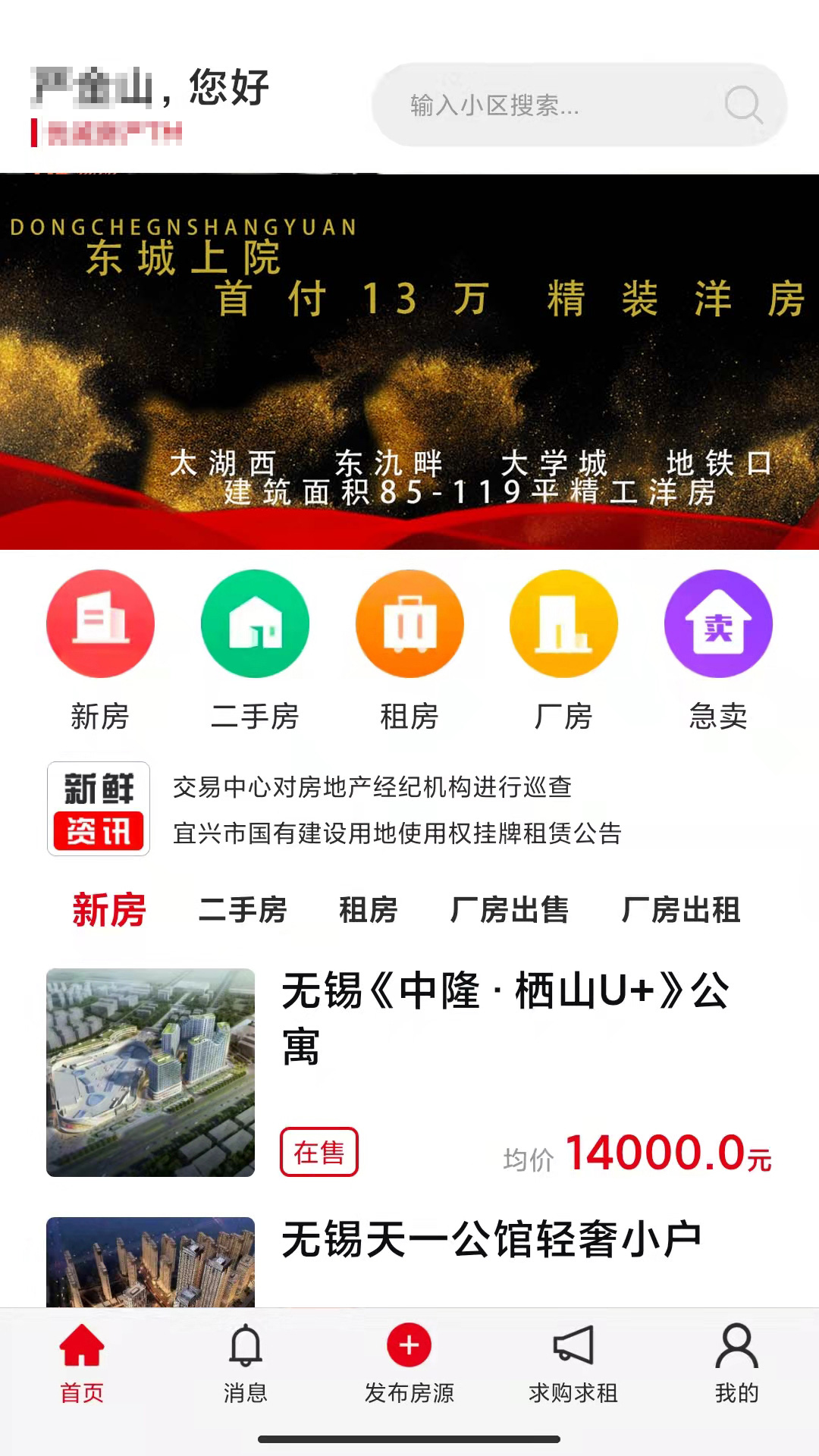Switch to the 租房 listing tab

point(369,910)
